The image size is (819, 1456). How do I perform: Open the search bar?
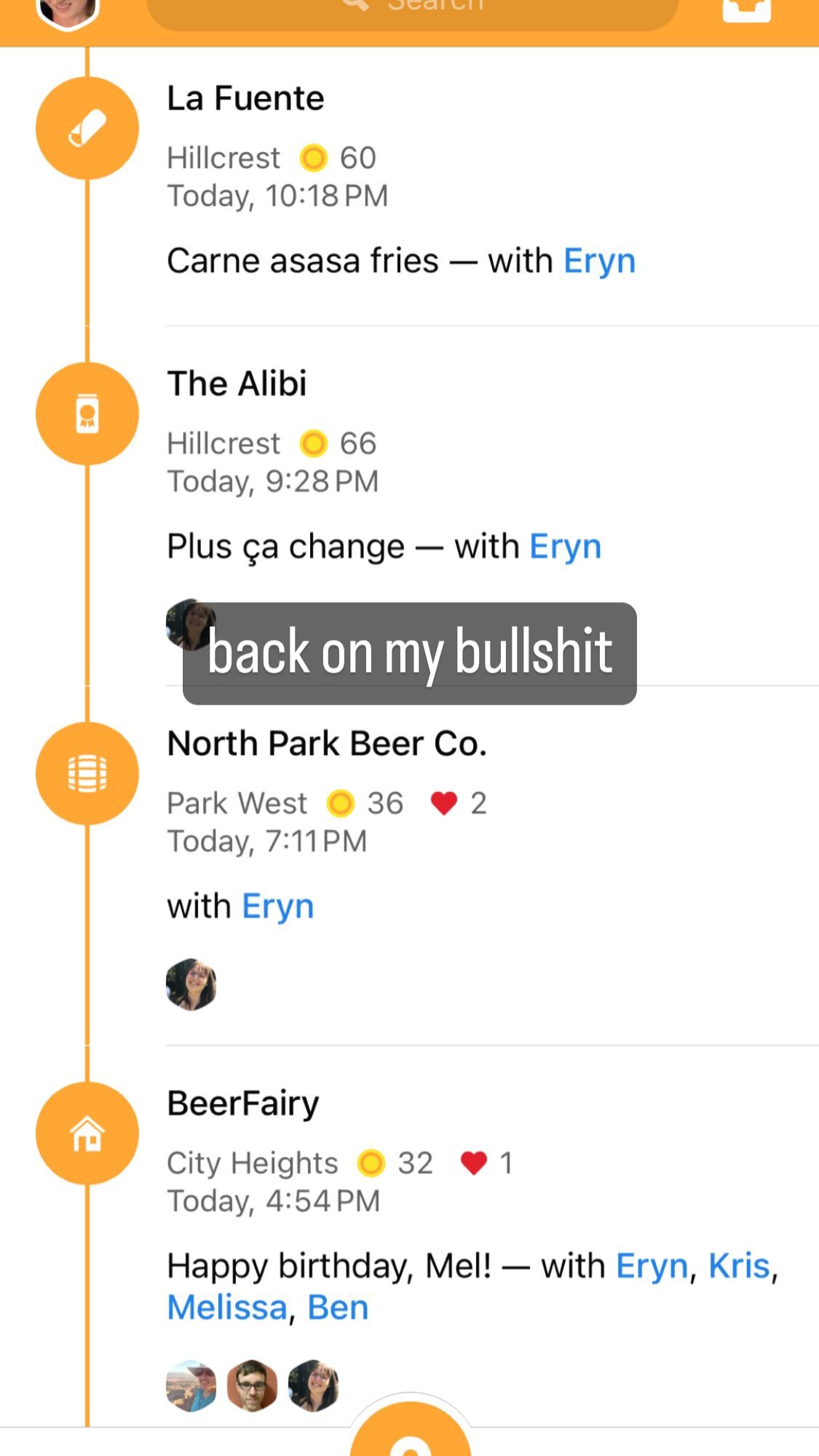click(x=412, y=9)
